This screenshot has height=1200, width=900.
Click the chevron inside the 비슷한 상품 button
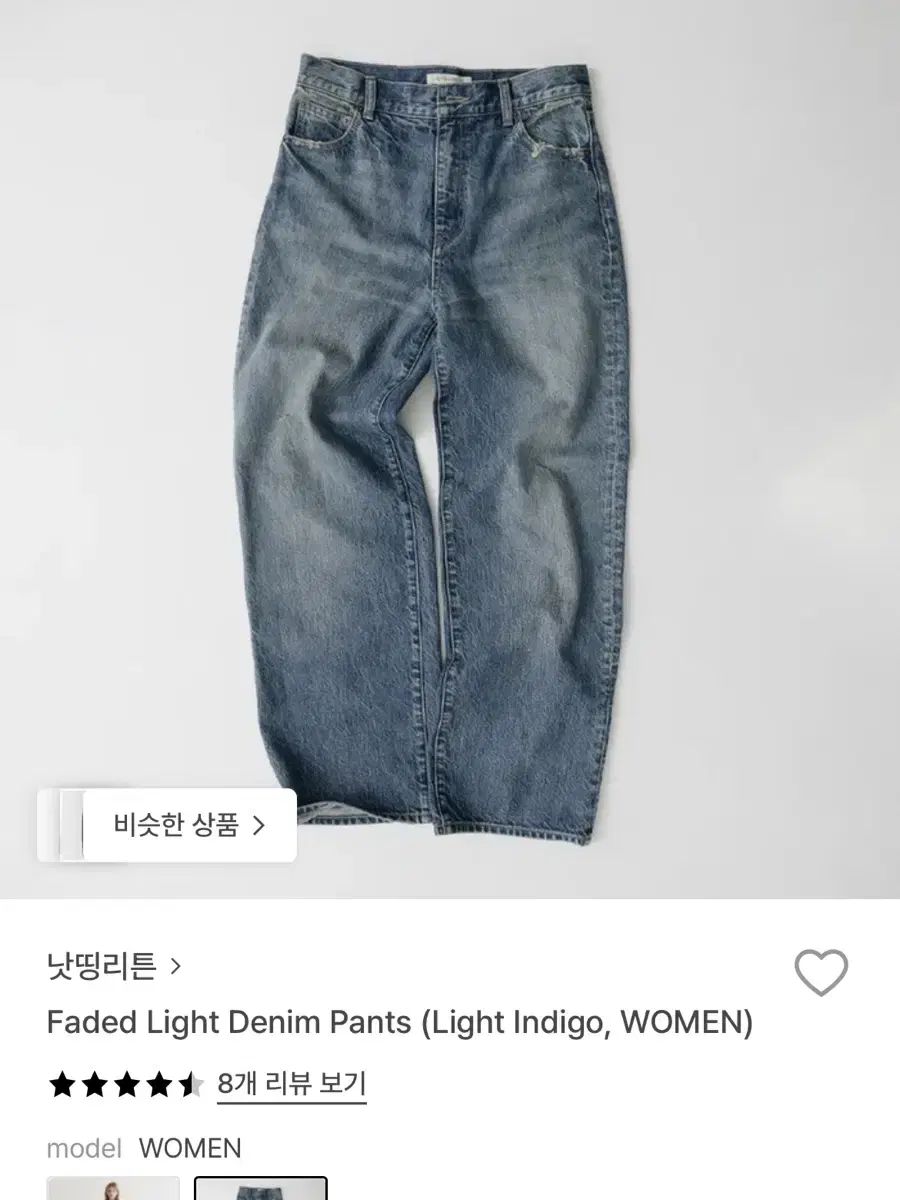tap(259, 827)
